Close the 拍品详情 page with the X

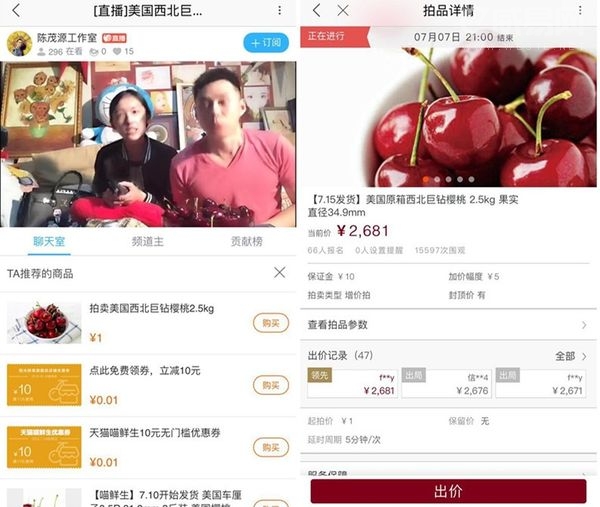[343, 11]
